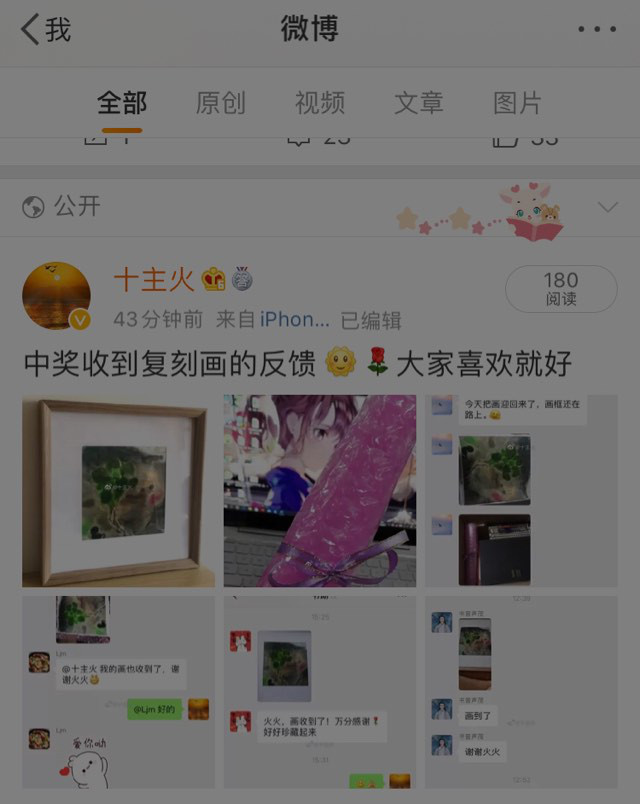This screenshot has width=640, height=804.
Task: Expand the 公开 post options chevron
Action: (607, 207)
